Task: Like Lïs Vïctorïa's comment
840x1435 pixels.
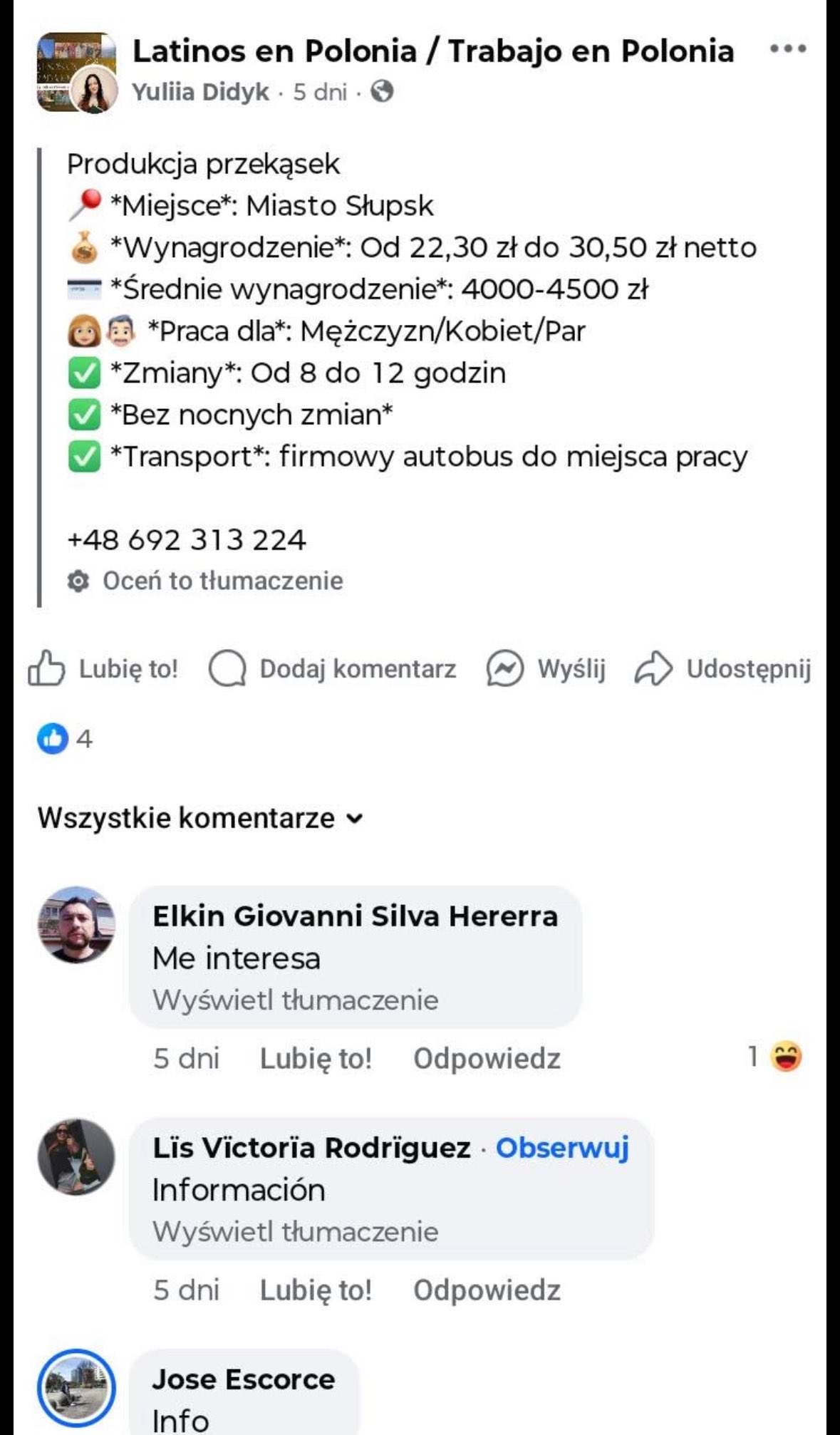Action: (316, 1290)
